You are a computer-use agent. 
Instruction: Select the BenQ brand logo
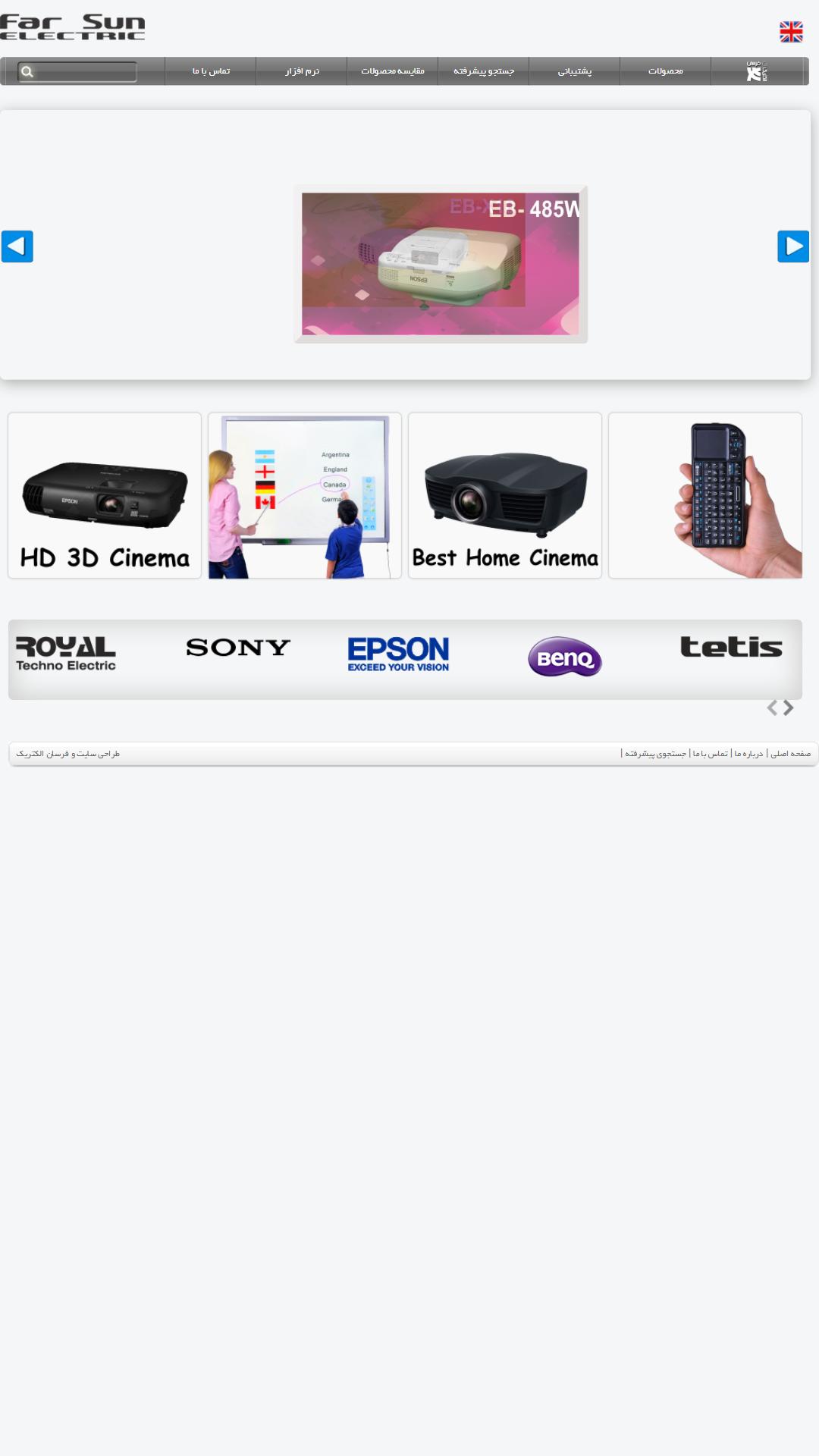tap(565, 657)
